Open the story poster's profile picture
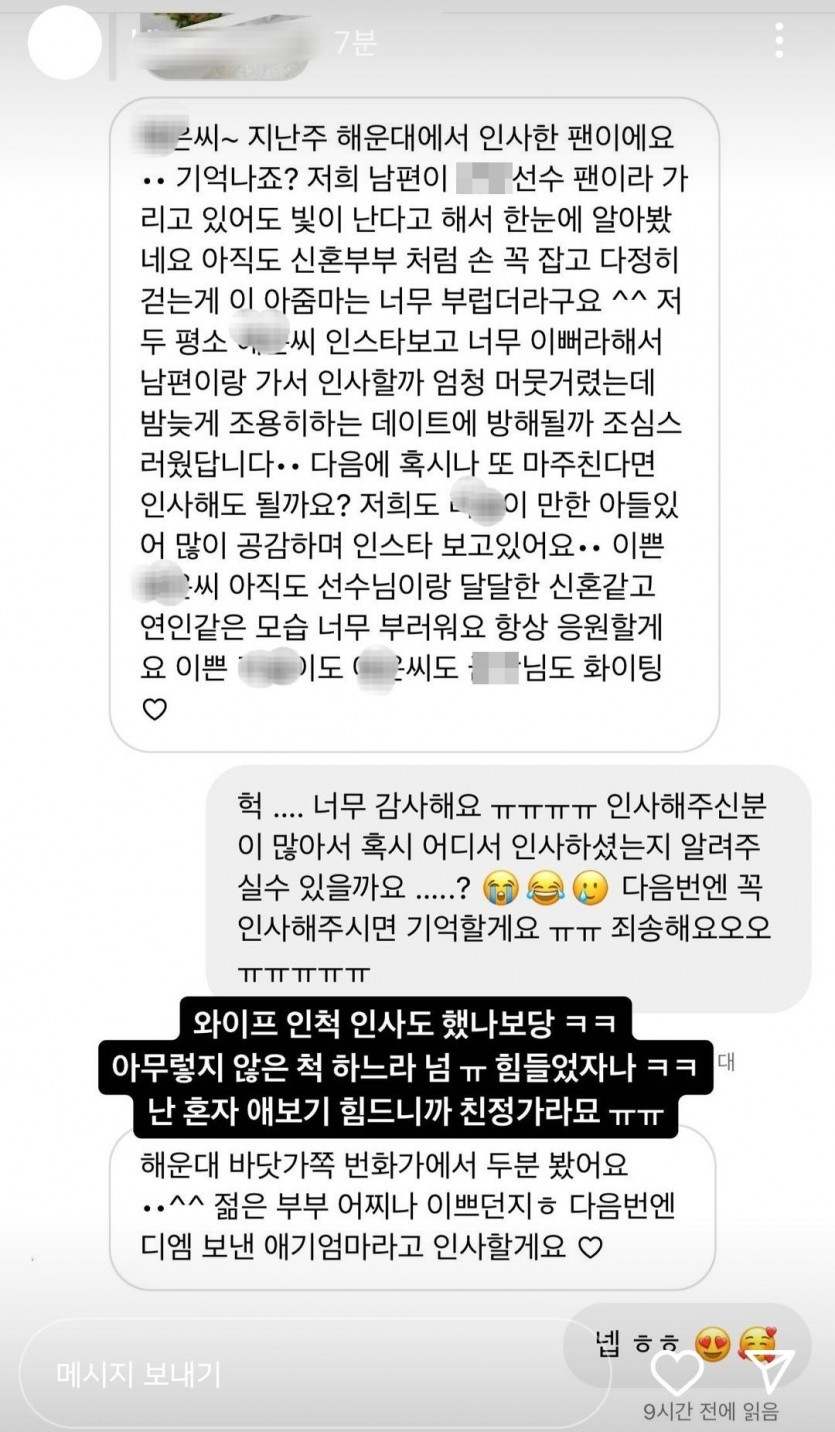Viewport: 835px width, 1432px height. coord(65,42)
